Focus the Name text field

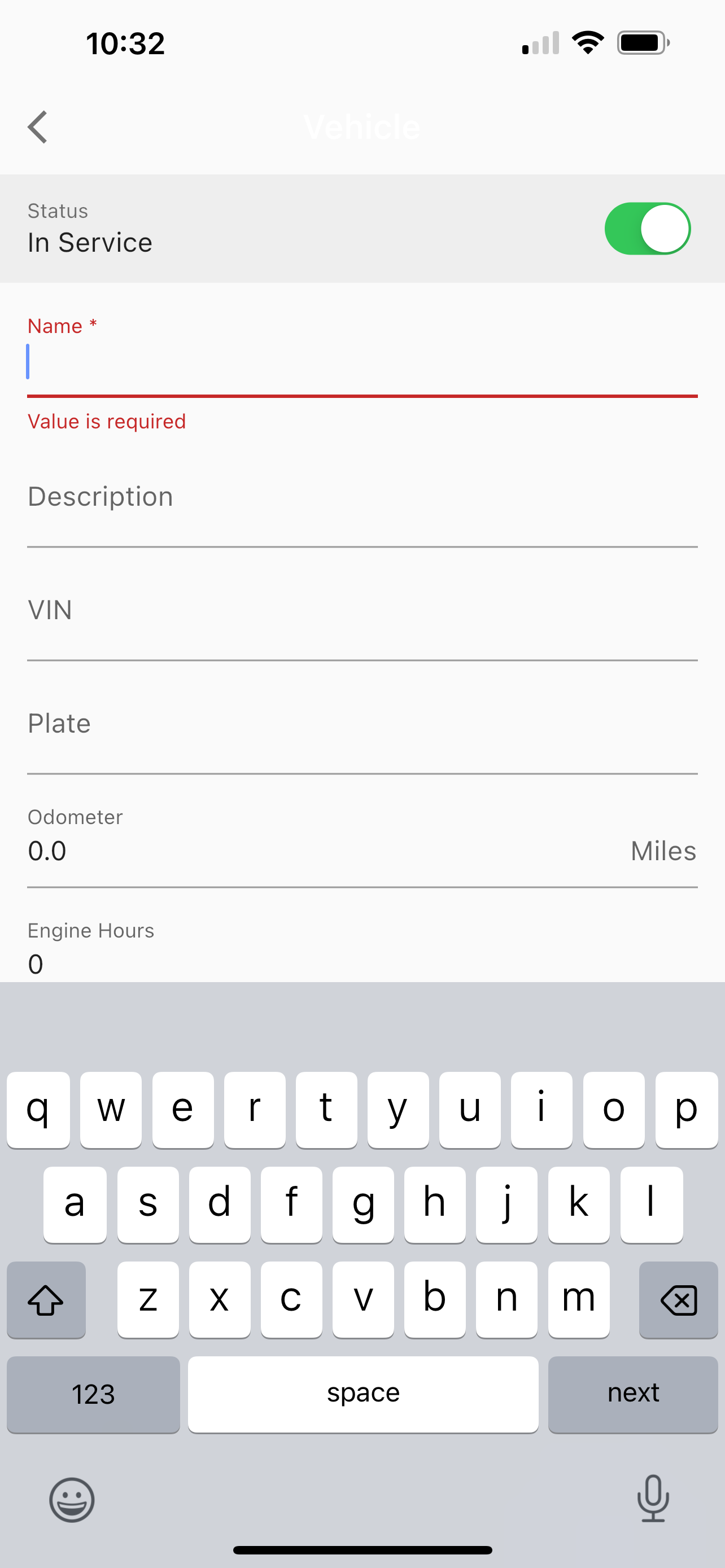tap(361, 363)
